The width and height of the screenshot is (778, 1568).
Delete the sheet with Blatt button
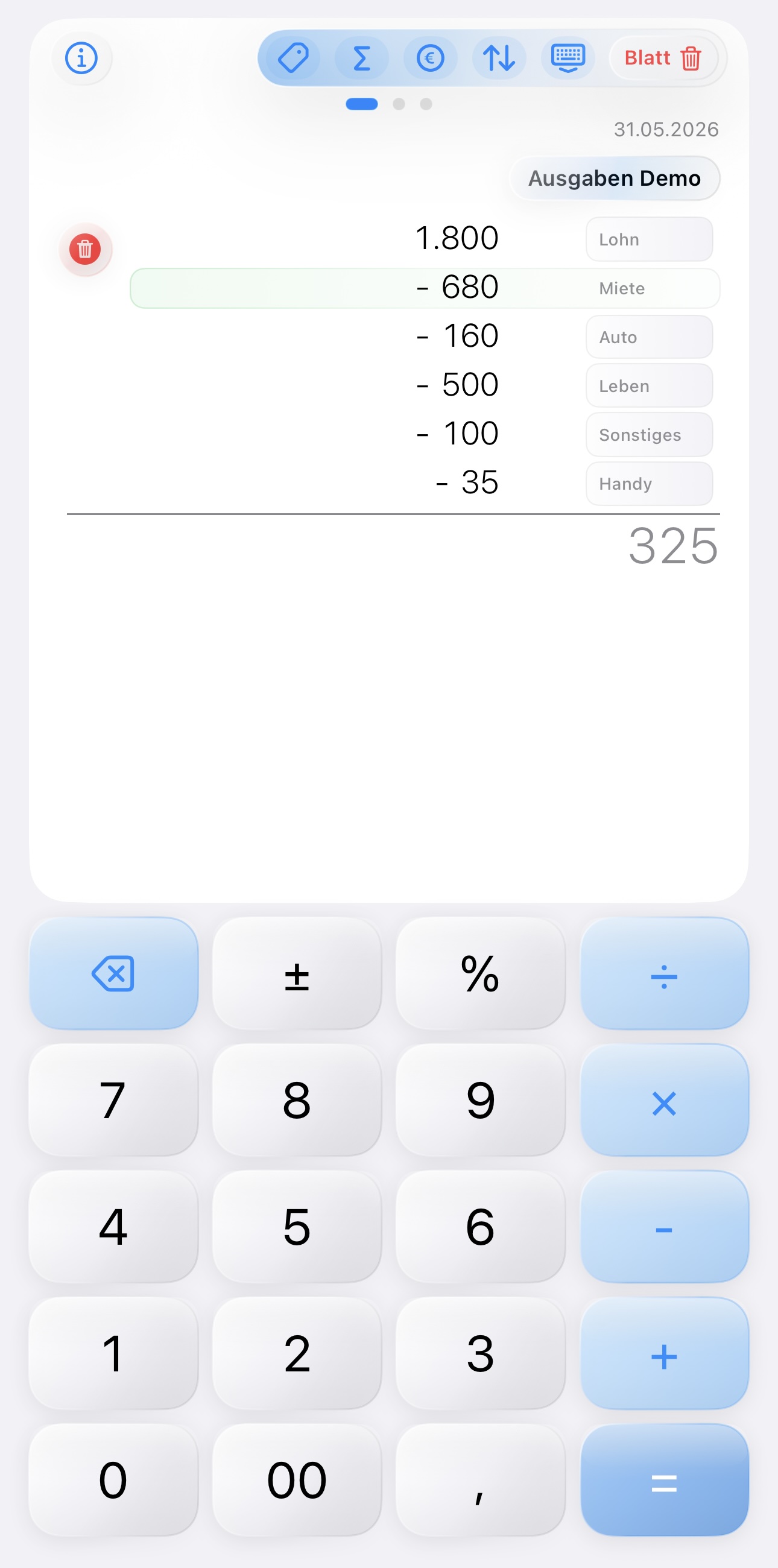663,58
